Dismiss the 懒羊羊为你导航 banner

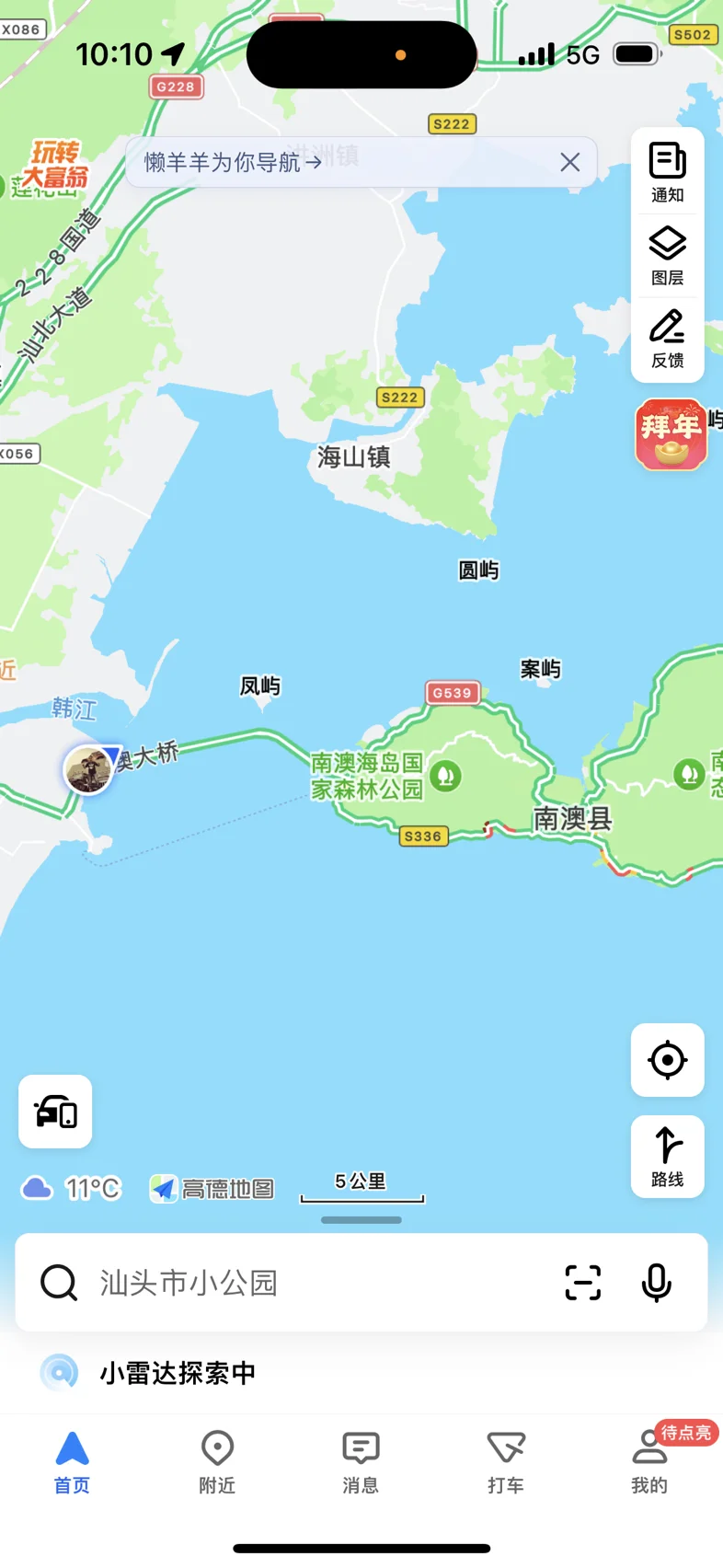pyautogui.click(x=570, y=162)
